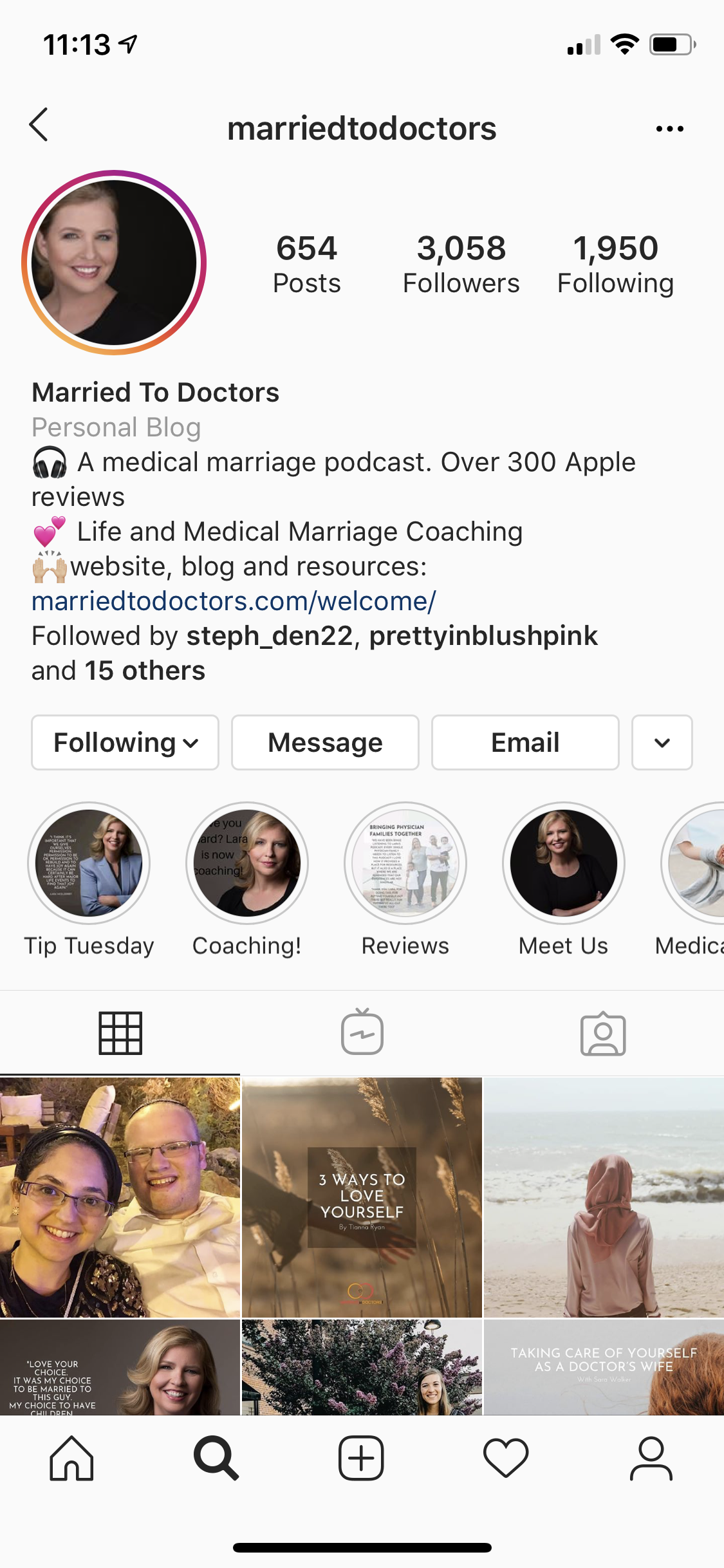Expand suggested accounts chevron
The height and width of the screenshot is (1568, 724).
(662, 743)
